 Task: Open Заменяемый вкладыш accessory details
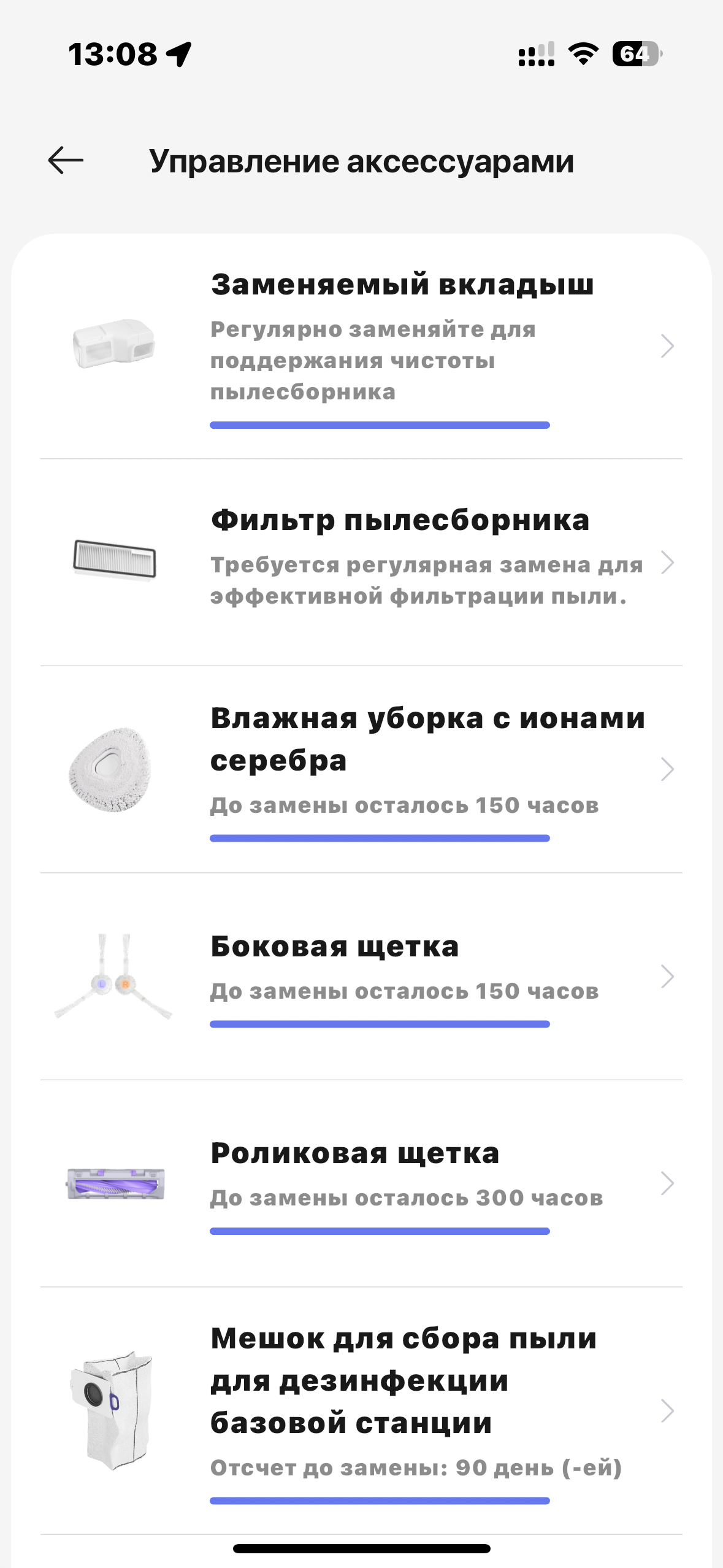coord(362,346)
